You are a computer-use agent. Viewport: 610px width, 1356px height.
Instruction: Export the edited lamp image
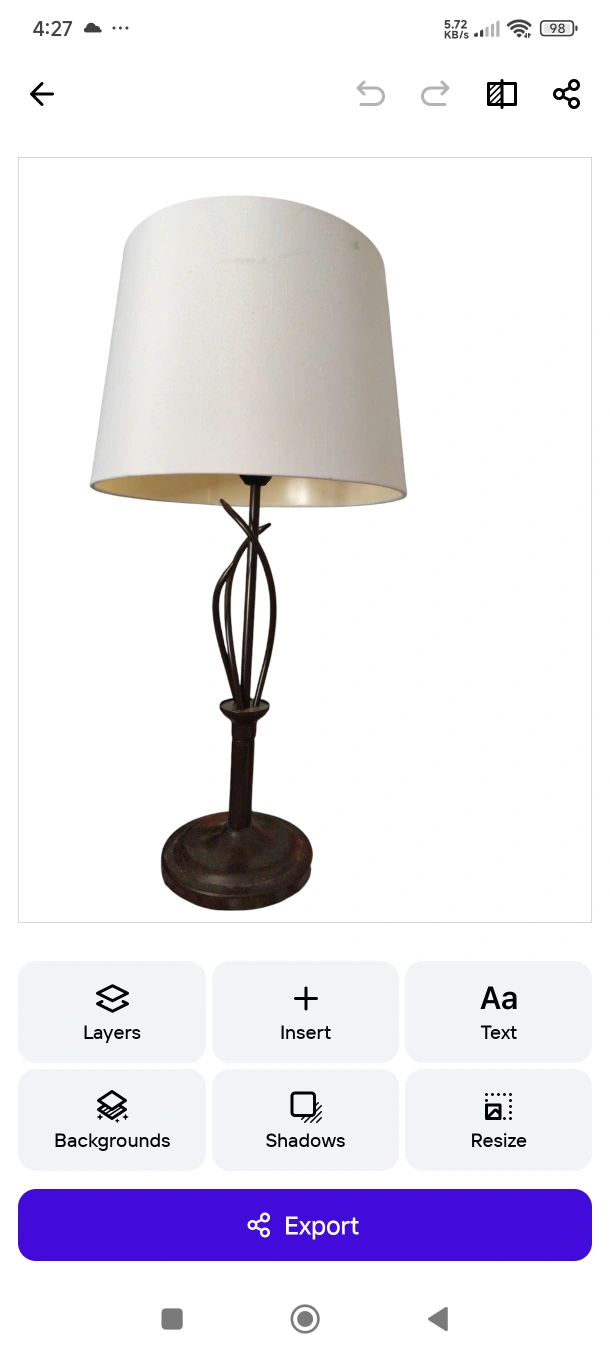pos(305,1225)
